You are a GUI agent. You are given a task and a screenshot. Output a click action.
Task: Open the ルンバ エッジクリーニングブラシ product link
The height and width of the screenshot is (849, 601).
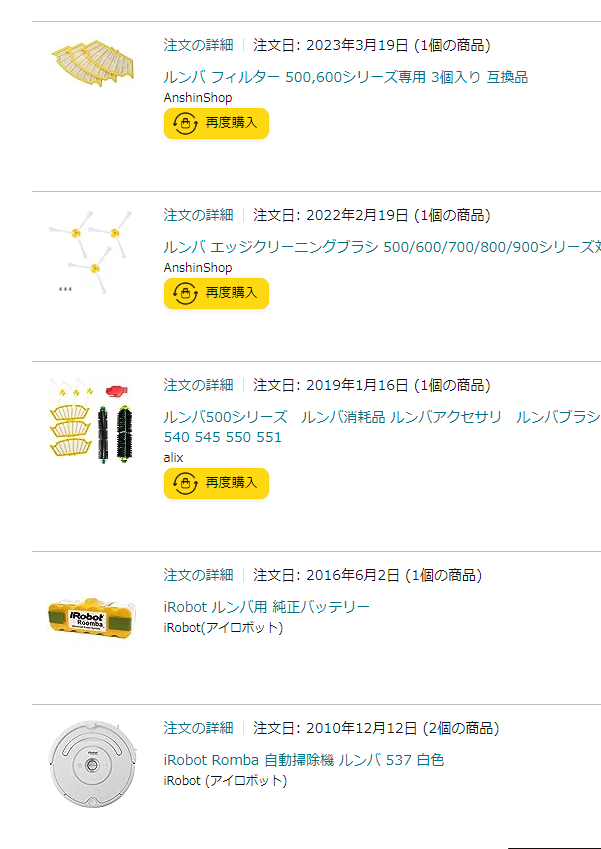(382, 247)
